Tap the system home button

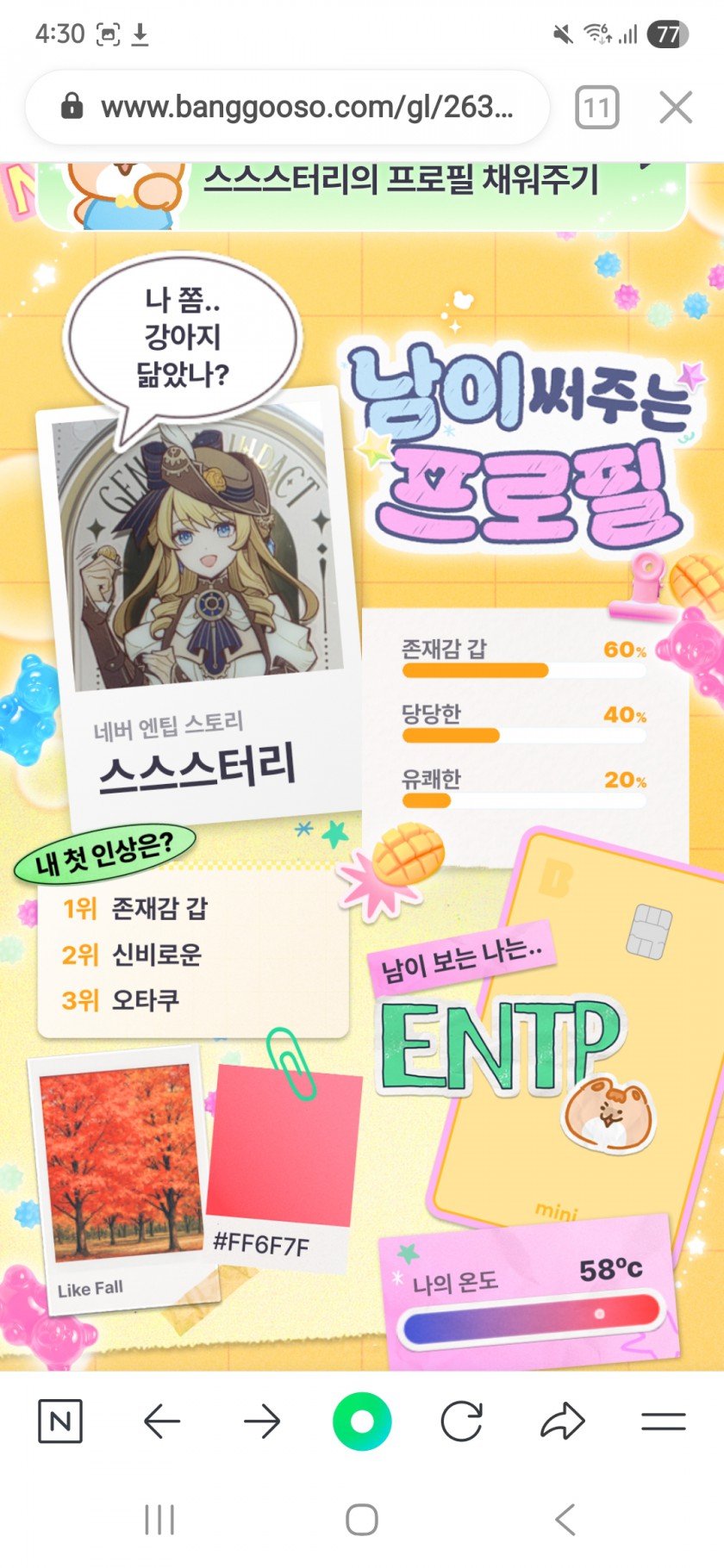point(362,1520)
